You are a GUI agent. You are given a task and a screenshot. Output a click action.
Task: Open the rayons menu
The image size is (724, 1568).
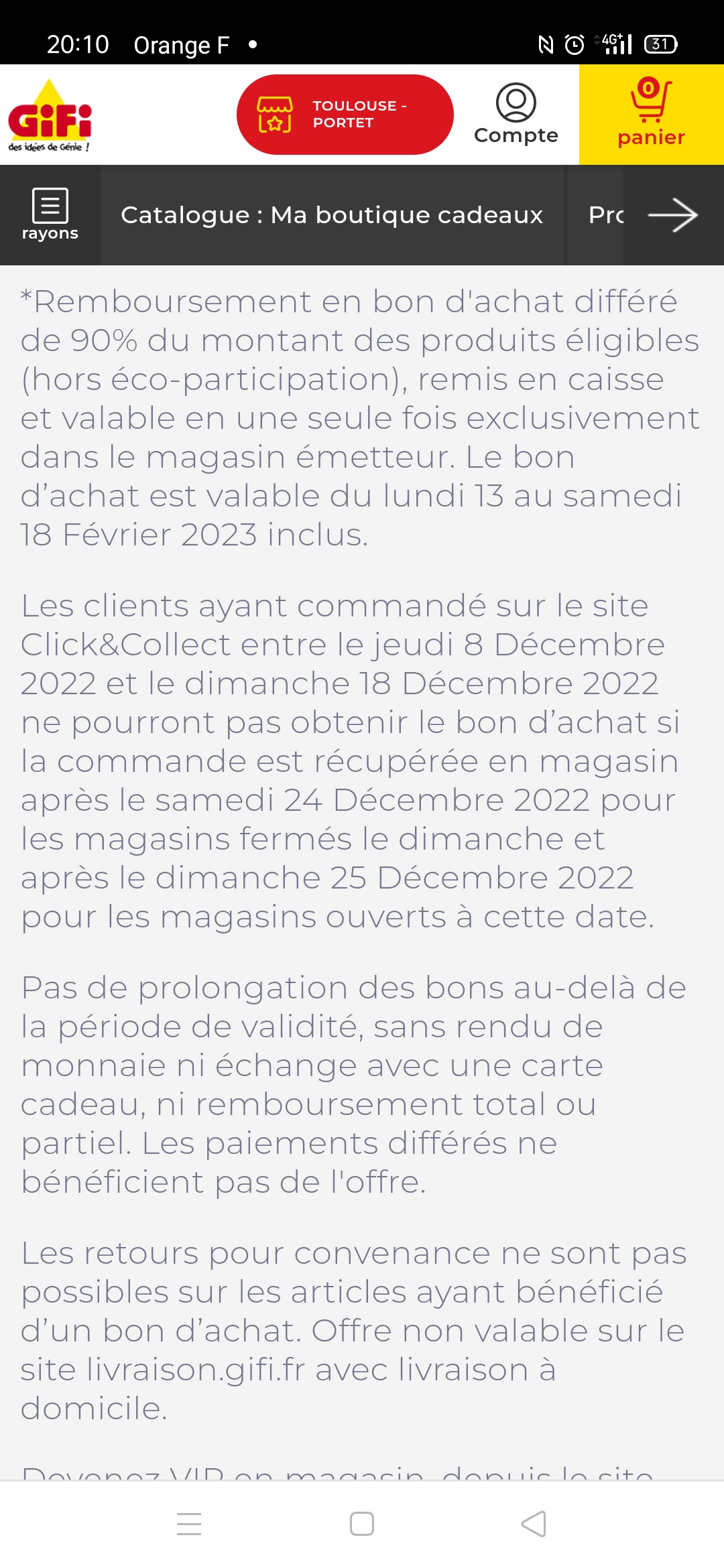point(50,215)
